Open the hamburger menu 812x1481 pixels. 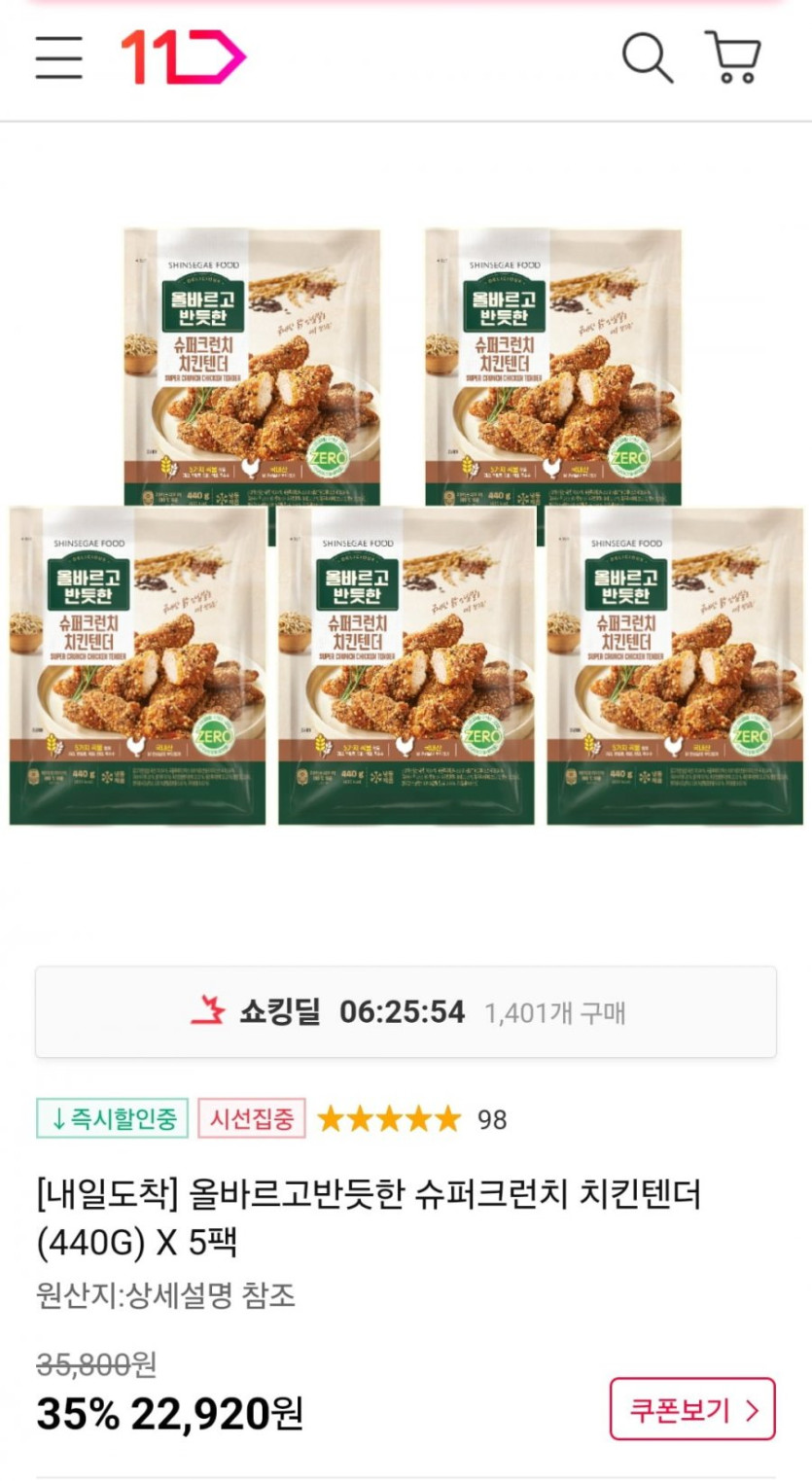(59, 58)
